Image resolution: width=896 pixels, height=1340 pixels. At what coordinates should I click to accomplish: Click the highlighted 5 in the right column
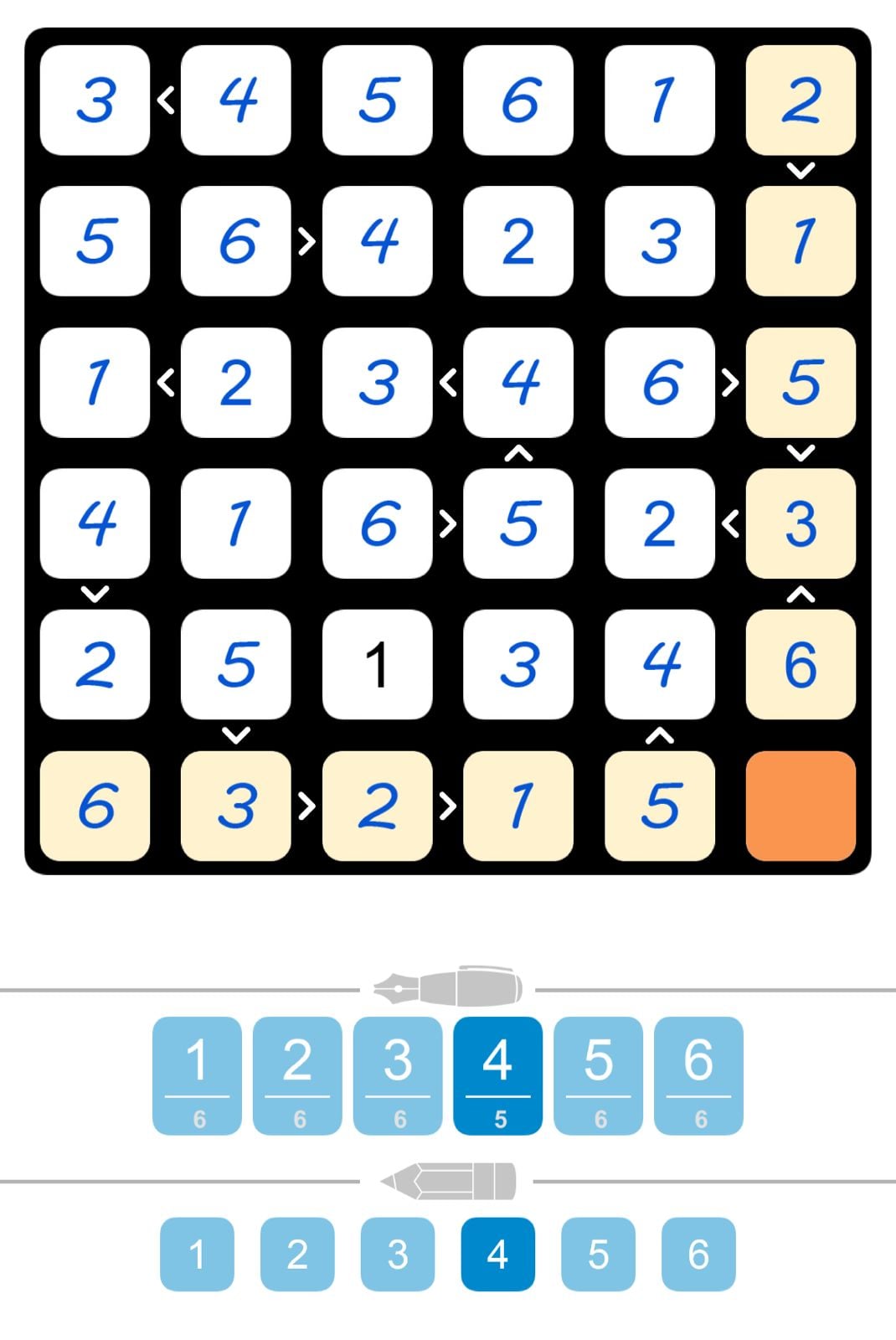[x=801, y=384]
